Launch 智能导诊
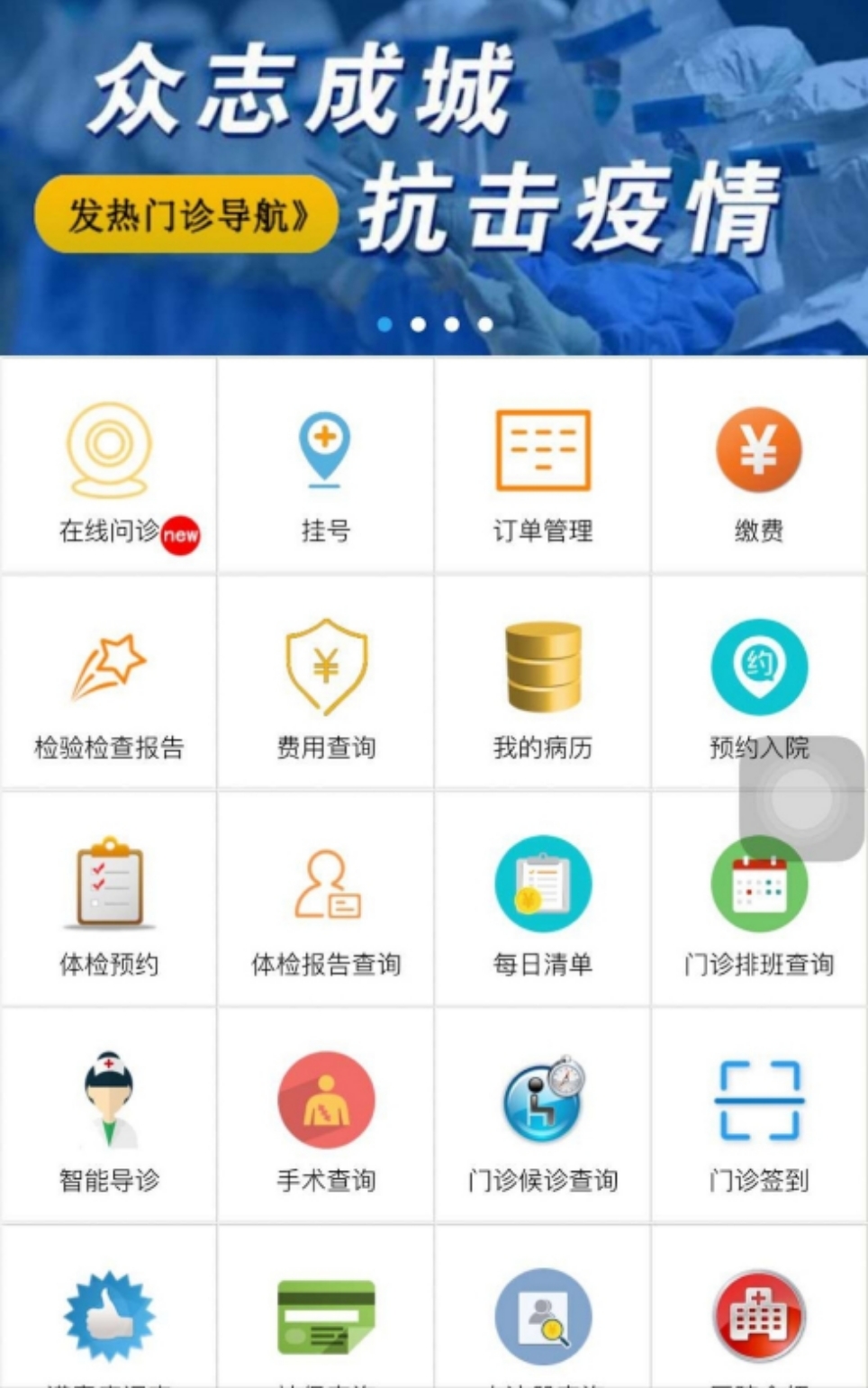This screenshot has width=868, height=1388. click(109, 1116)
